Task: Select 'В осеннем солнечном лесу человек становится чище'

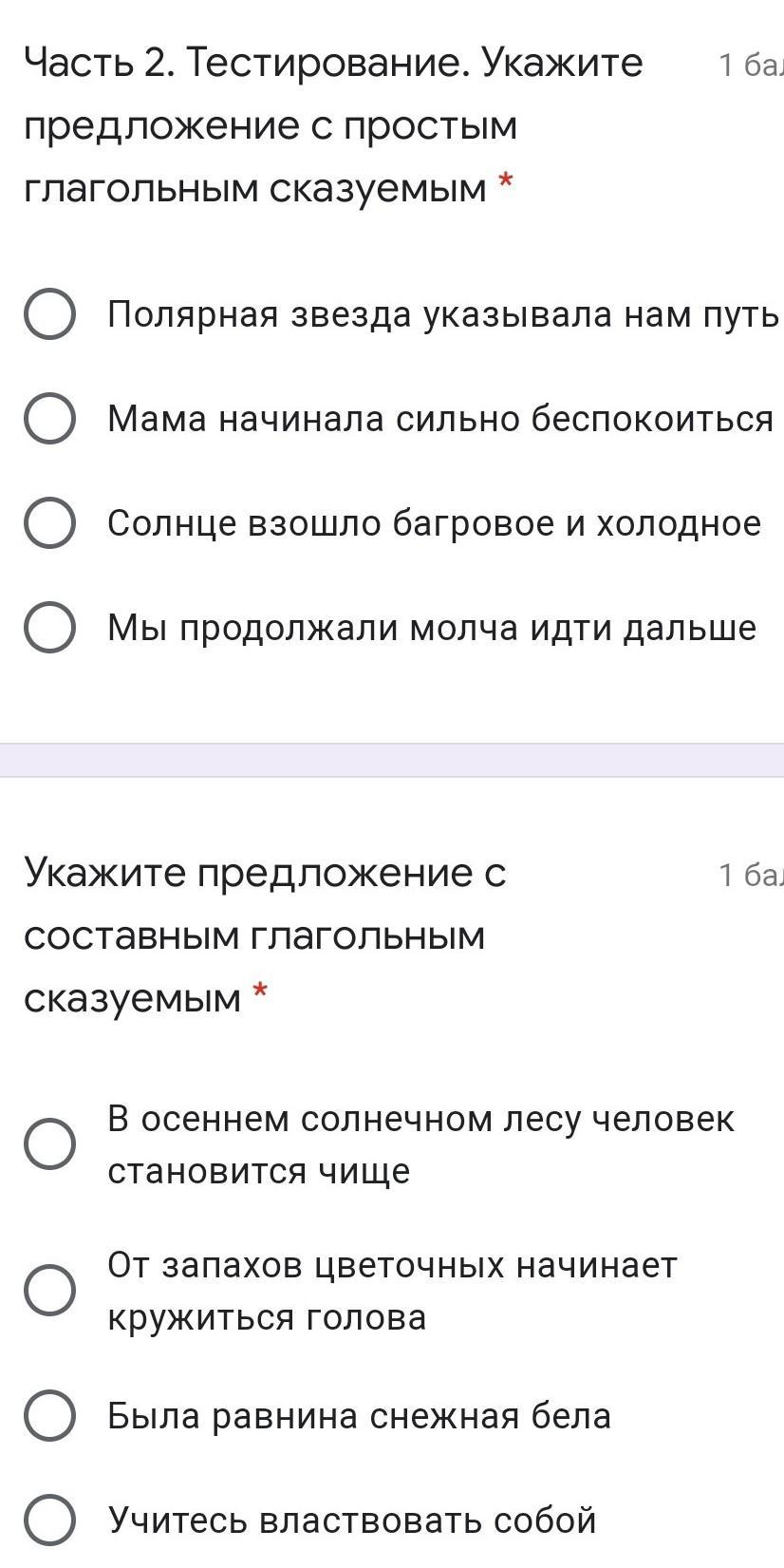Action: pyautogui.click(x=49, y=1143)
